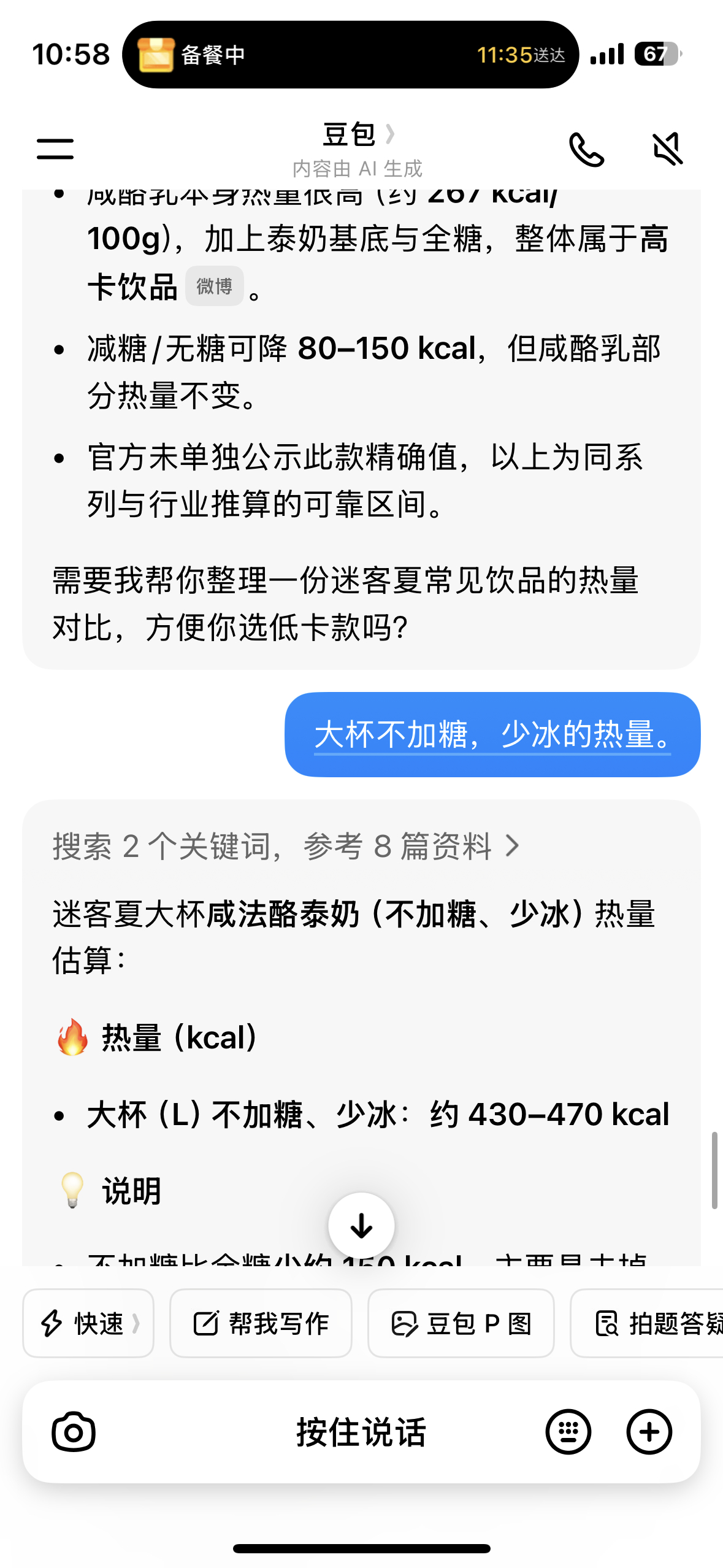
Task: Tap the plus icon for more attachments
Action: [x=649, y=1432]
